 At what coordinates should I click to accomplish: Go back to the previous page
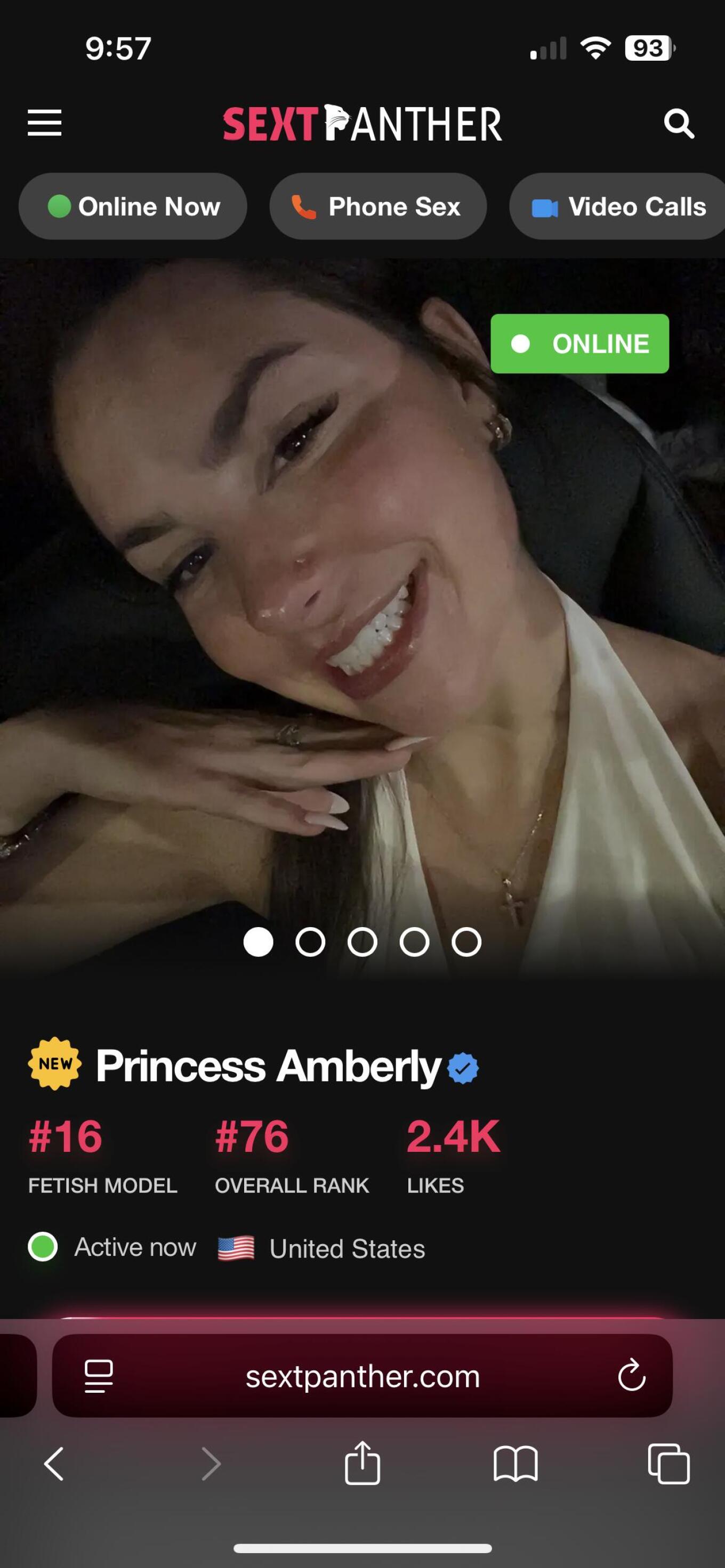54,1464
